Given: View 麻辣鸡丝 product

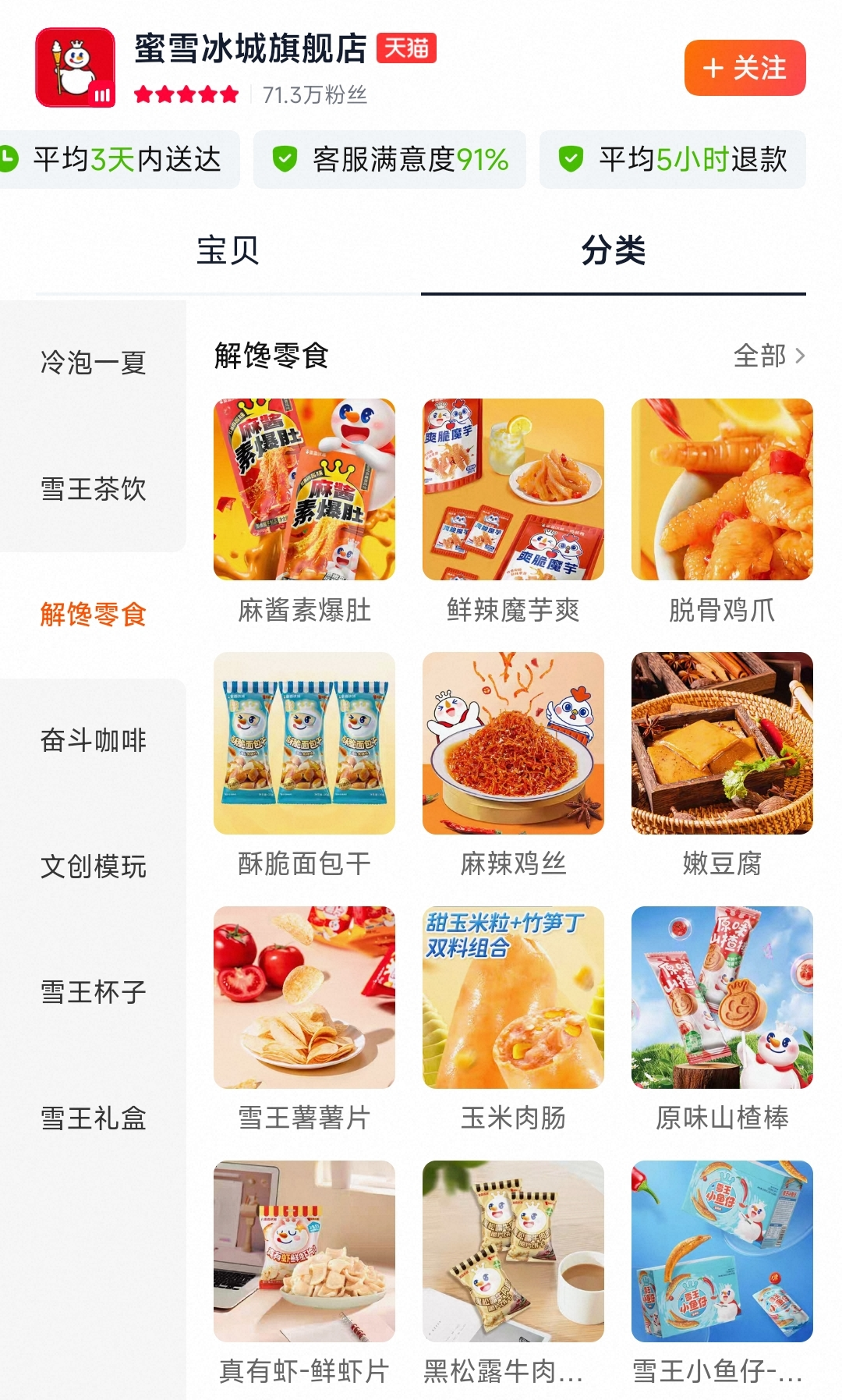Looking at the screenshot, I should [x=513, y=766].
